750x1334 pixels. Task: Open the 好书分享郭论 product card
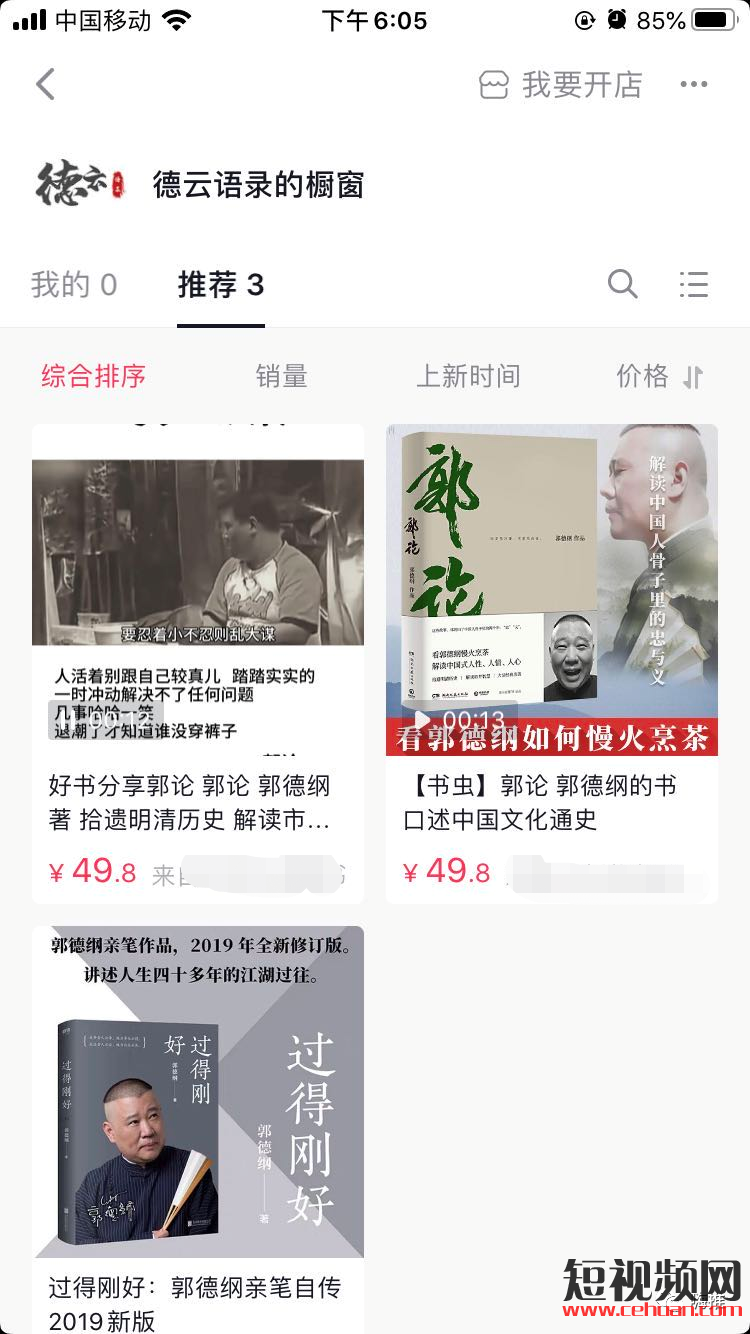point(198,660)
